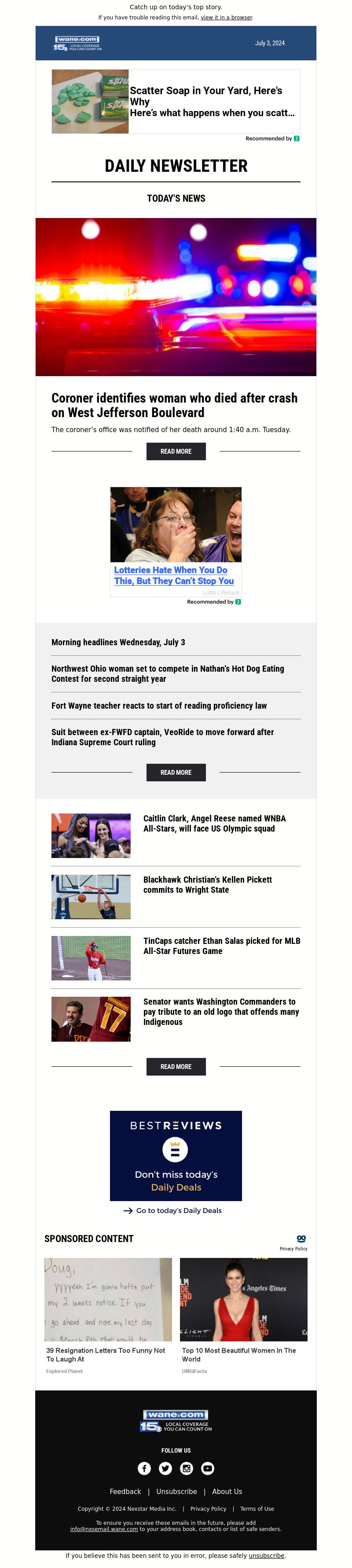Open the Kellen Pickett Wright State story
352x1568 pixels.
click(207, 884)
